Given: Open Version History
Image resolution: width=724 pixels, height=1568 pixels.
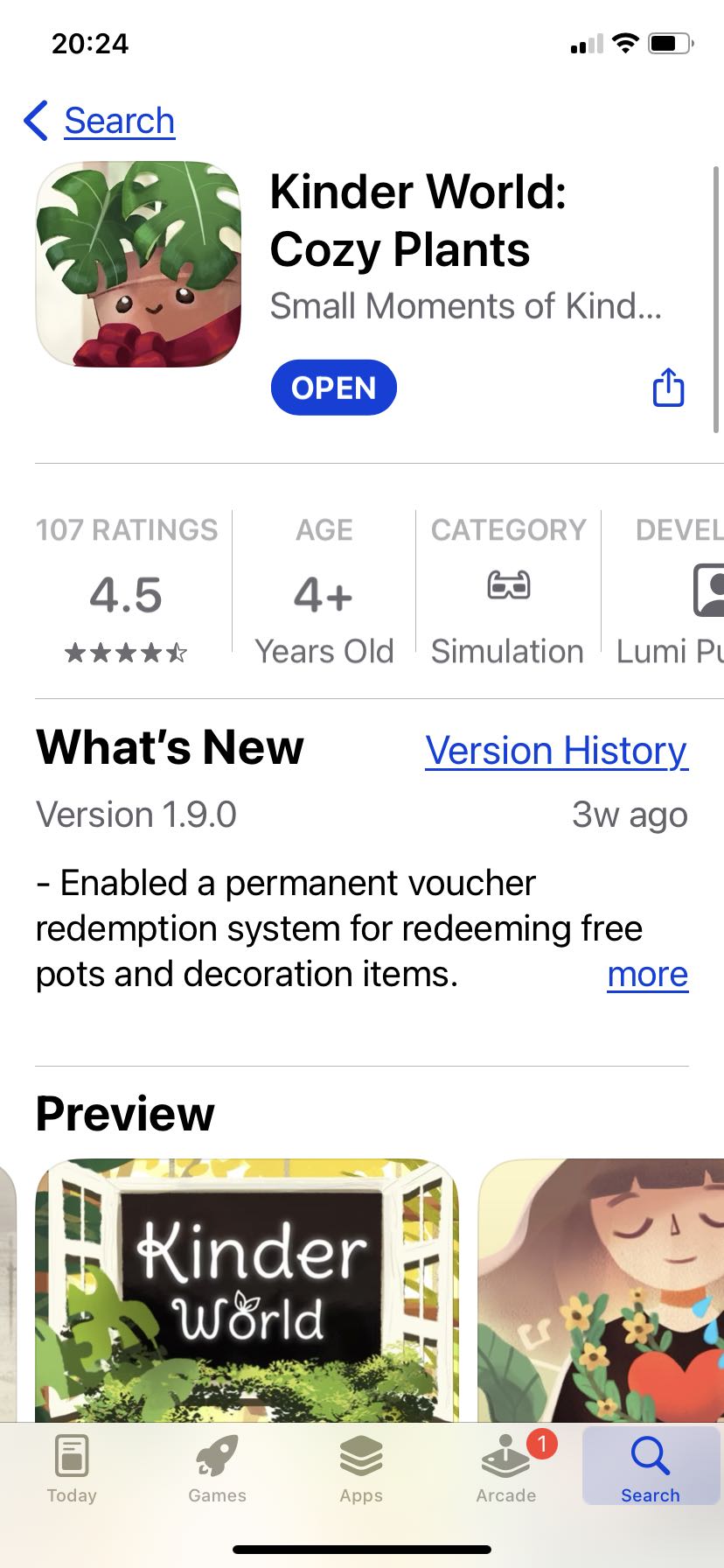Looking at the screenshot, I should [x=556, y=751].
